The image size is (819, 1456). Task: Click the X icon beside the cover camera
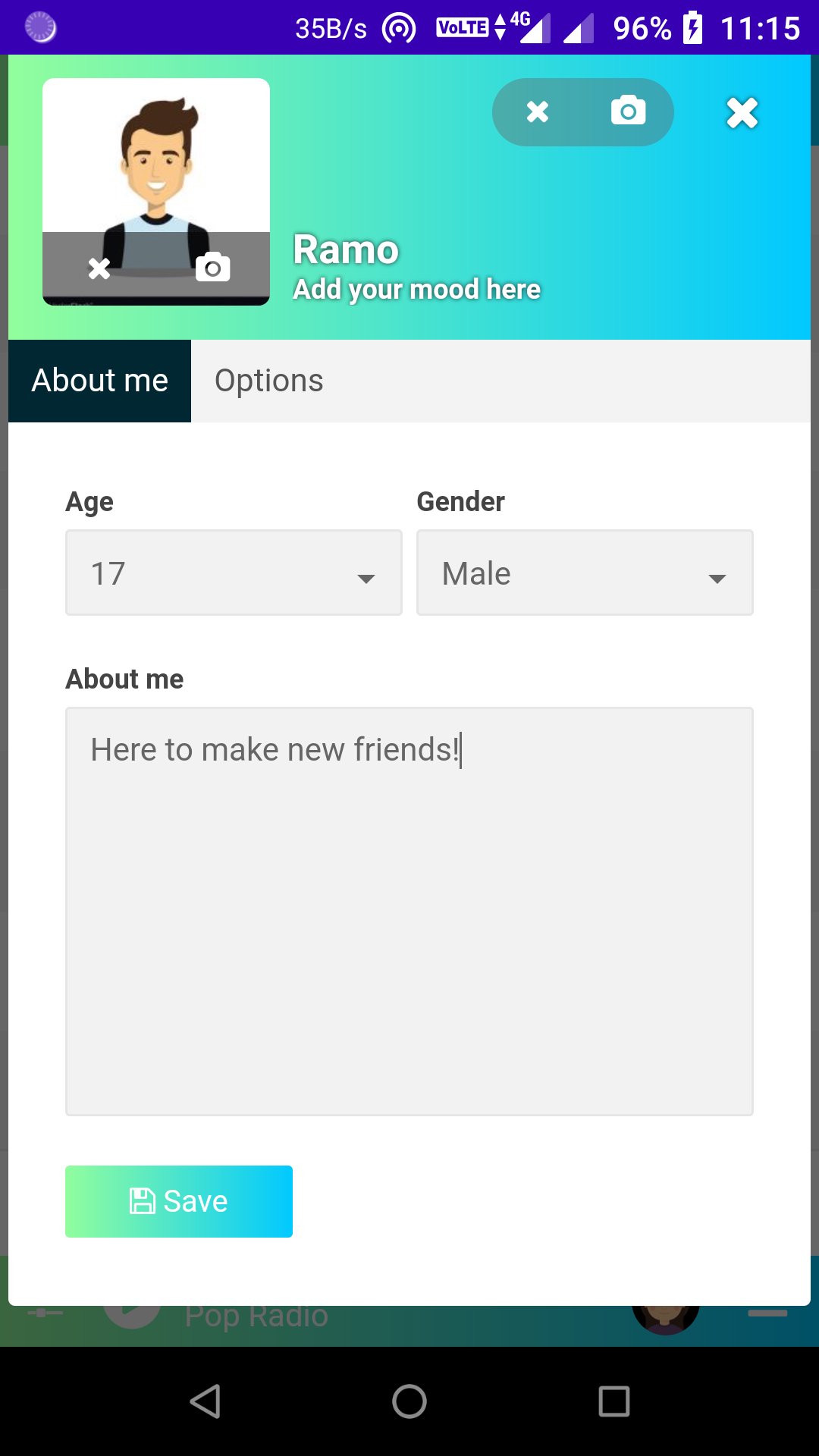pyautogui.click(x=537, y=111)
